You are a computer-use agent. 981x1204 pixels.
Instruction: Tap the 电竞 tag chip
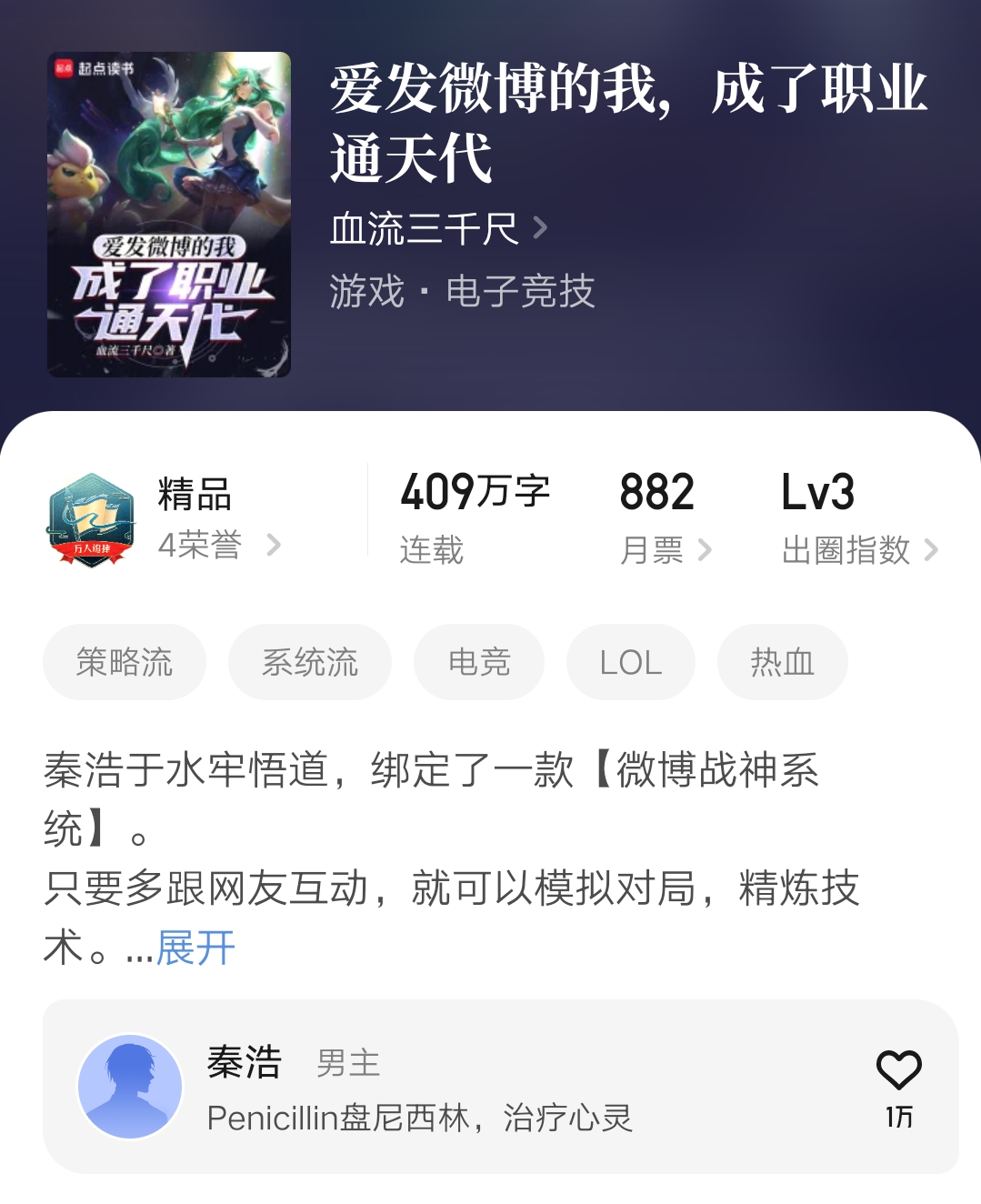click(x=478, y=662)
